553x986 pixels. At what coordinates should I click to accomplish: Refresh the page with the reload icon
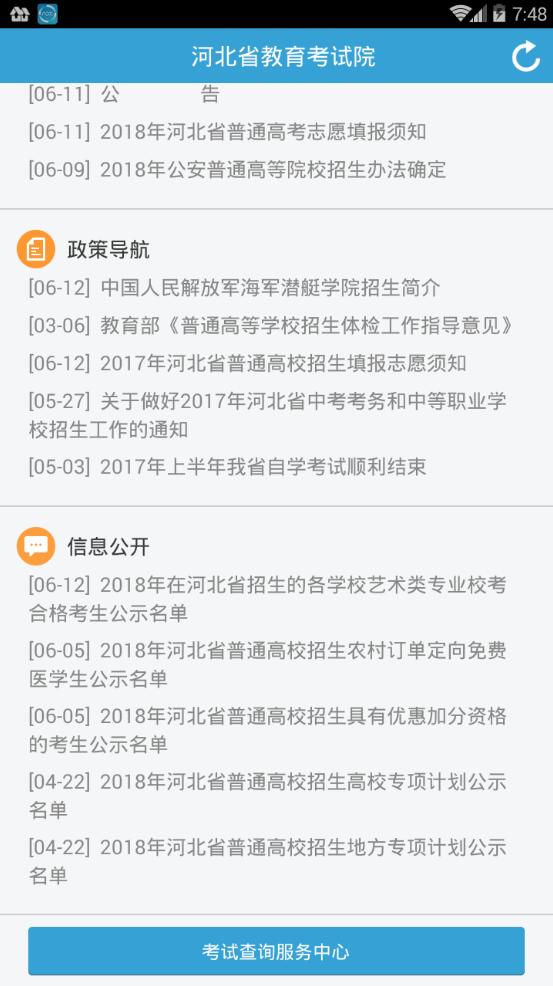point(525,57)
